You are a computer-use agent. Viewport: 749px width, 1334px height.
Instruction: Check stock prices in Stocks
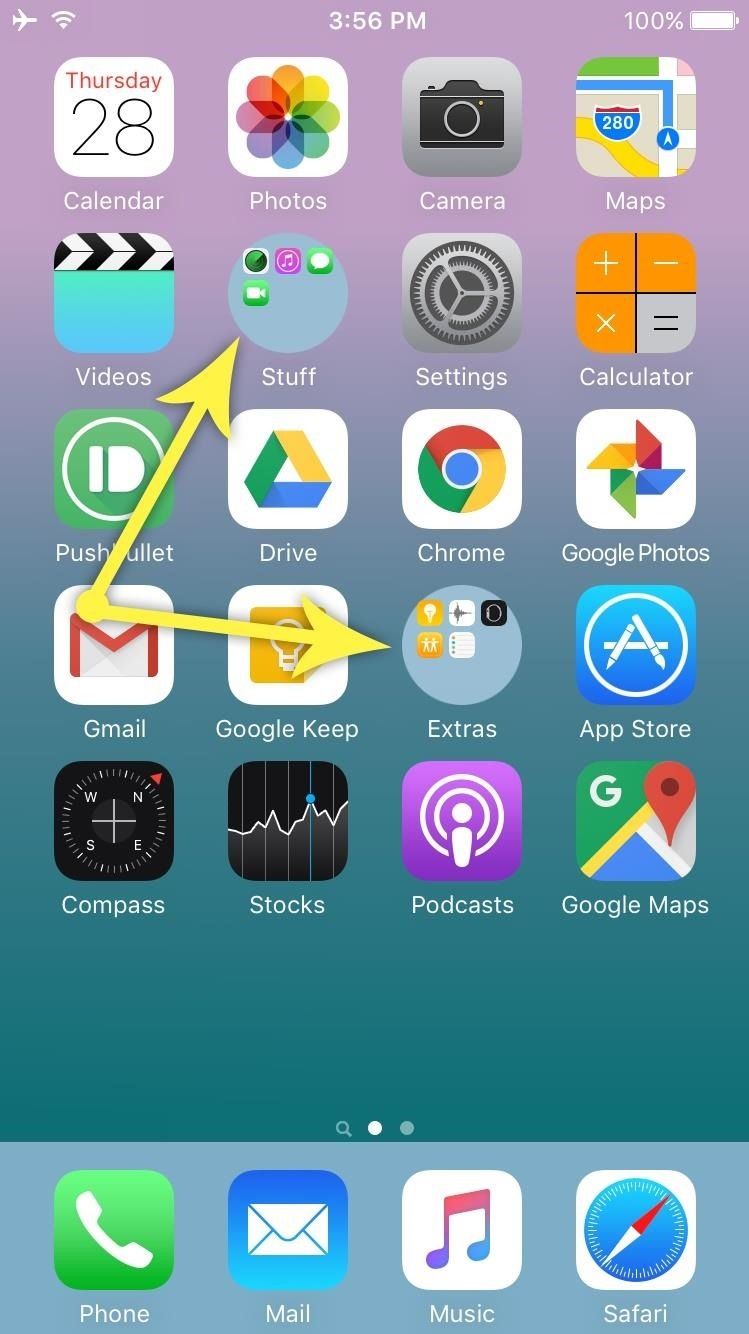[x=287, y=821]
